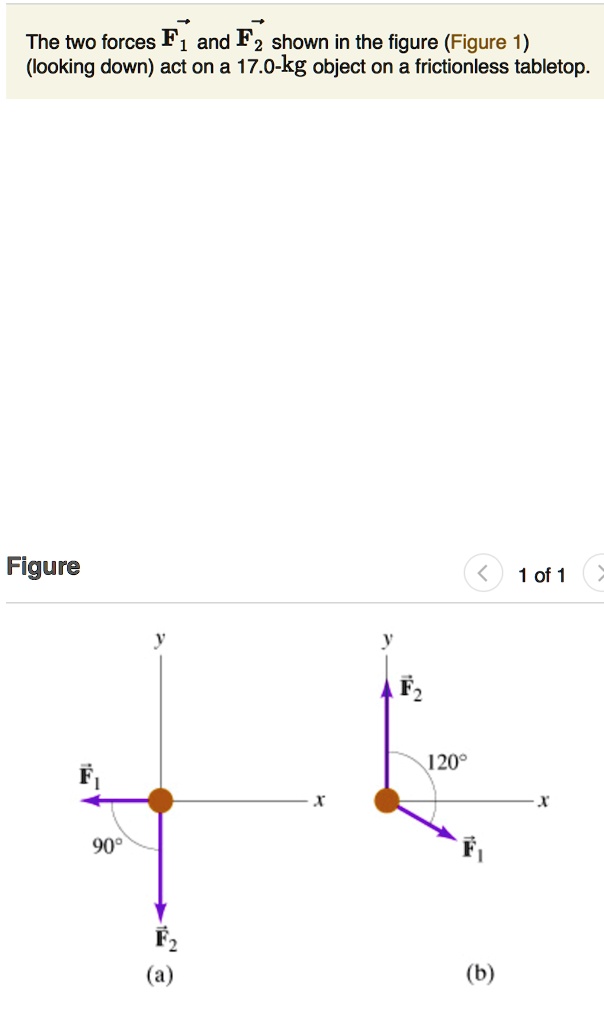Viewport: 604px width, 1024px height.
Task: Go to the previous figure
Action: pyautogui.click(x=483, y=574)
